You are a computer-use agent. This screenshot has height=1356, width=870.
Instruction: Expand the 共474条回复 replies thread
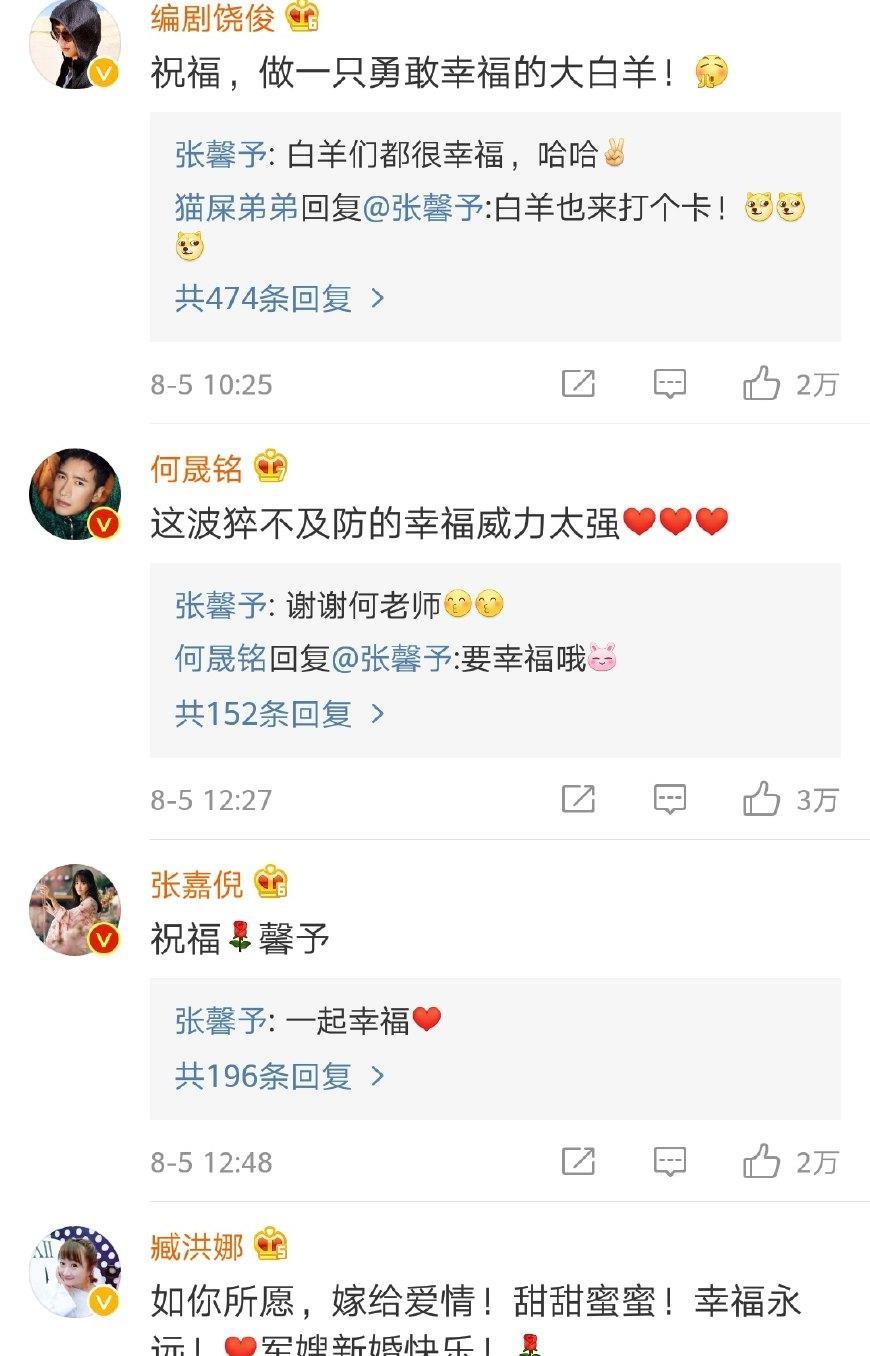pos(279,298)
